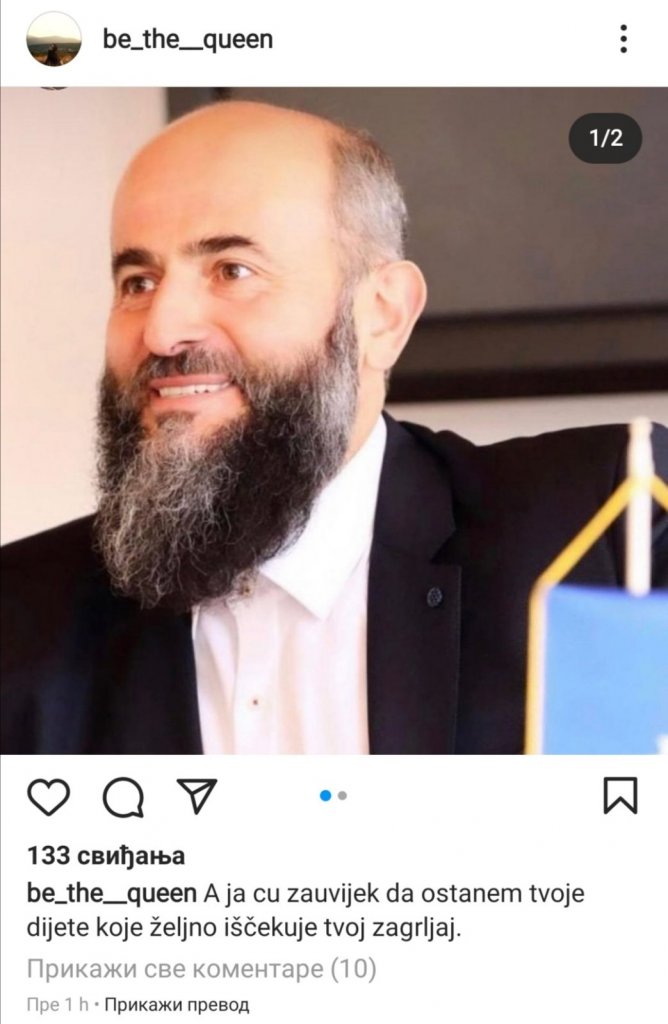Like the post with the heart icon
668x1024 pixels.
pyautogui.click(x=48, y=796)
